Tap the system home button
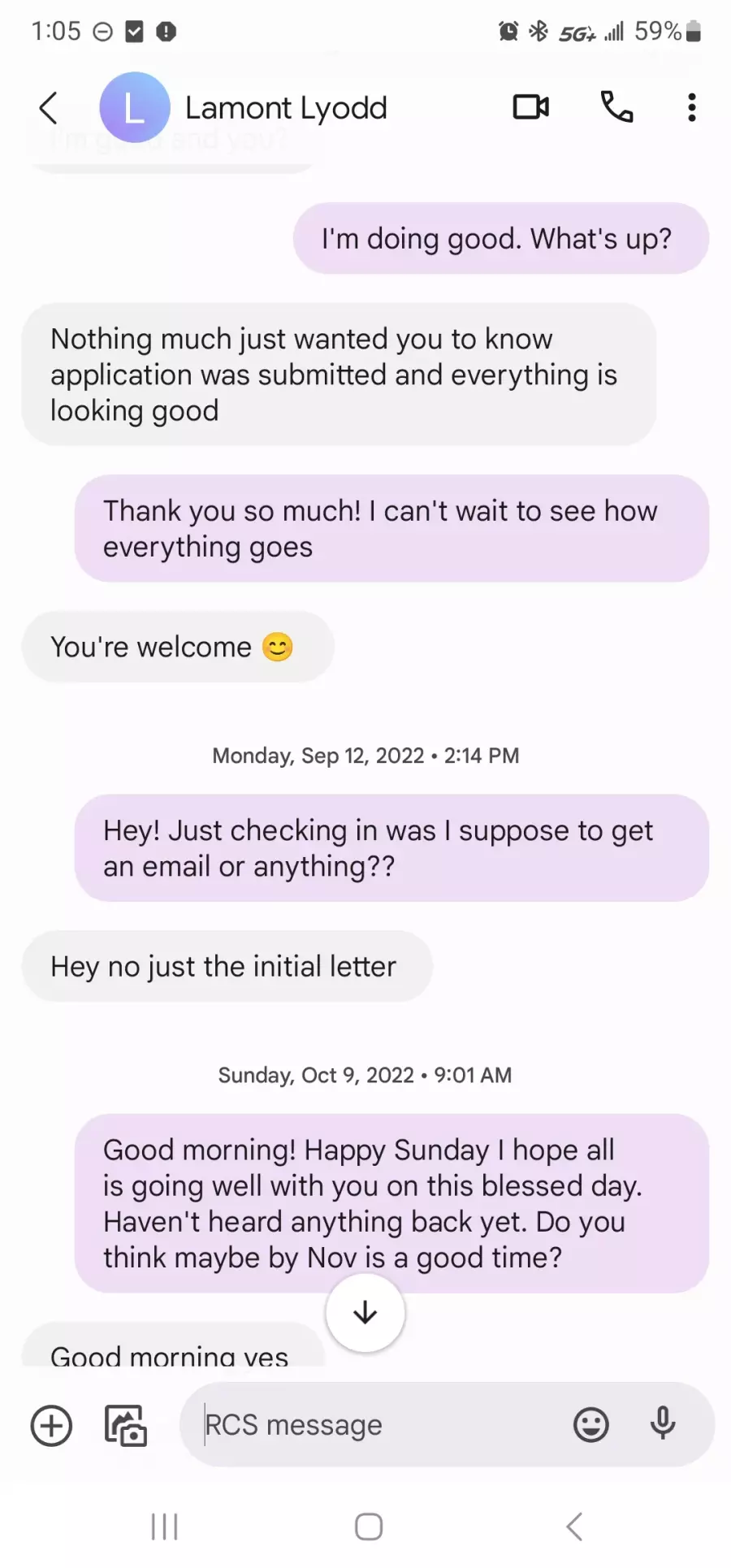731x1568 pixels. (x=369, y=1527)
